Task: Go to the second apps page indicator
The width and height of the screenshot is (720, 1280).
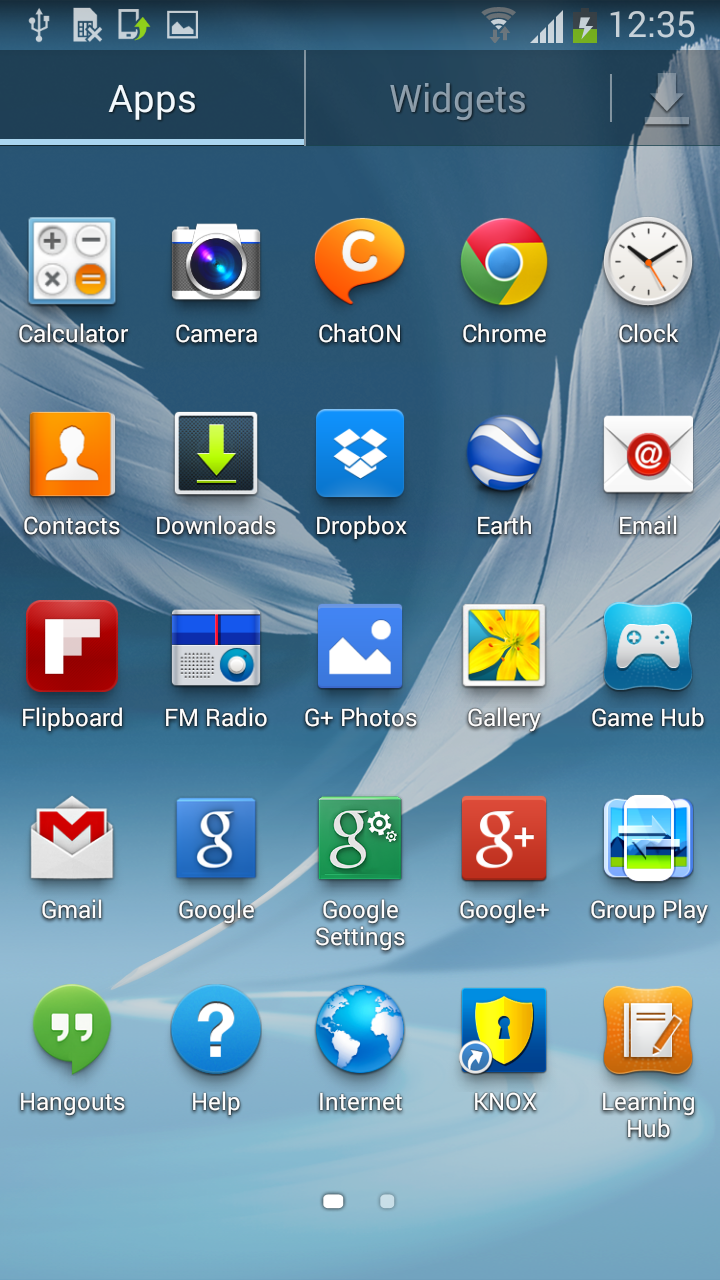Action: [387, 1201]
